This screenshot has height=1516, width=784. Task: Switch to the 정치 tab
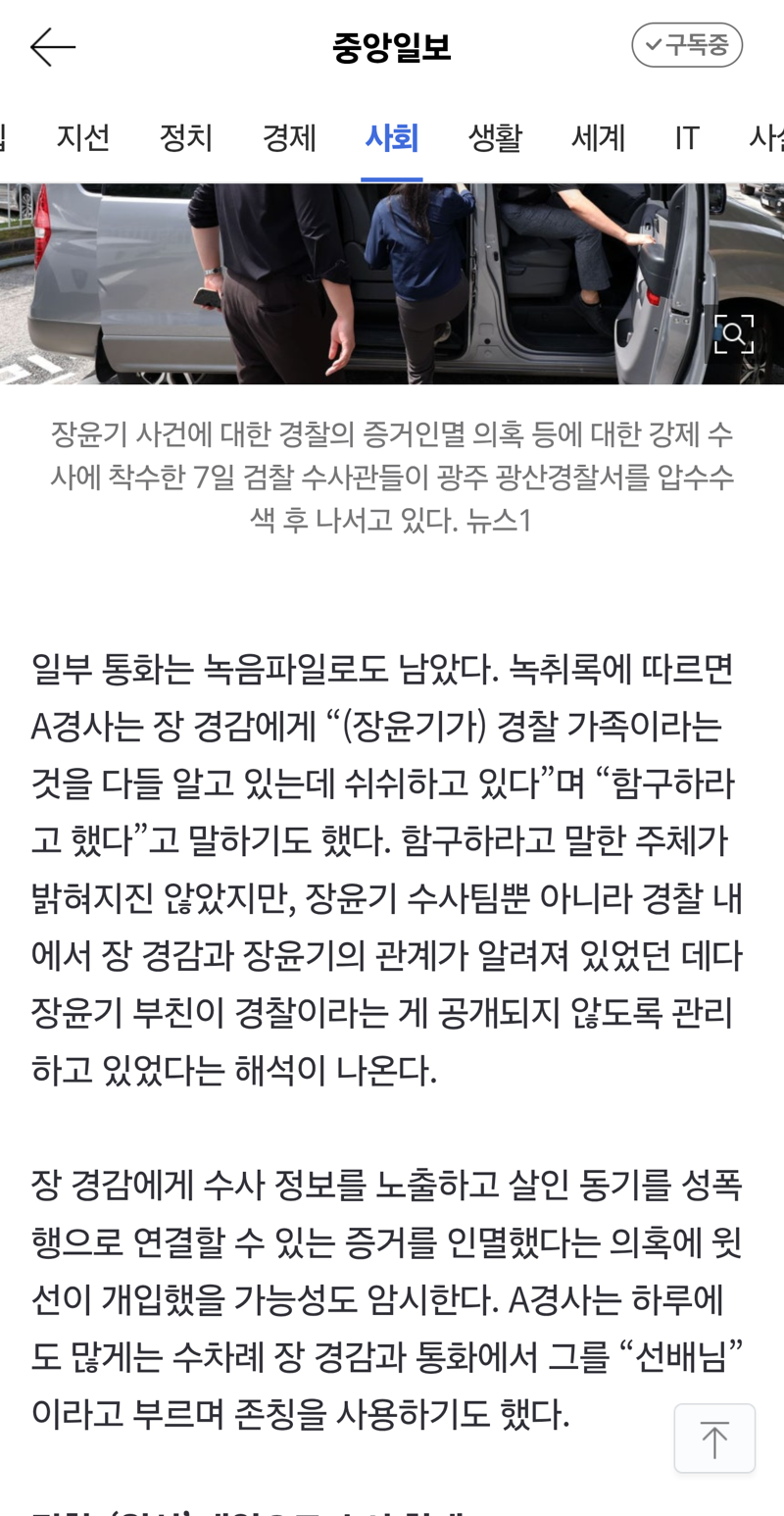pyautogui.click(x=186, y=138)
